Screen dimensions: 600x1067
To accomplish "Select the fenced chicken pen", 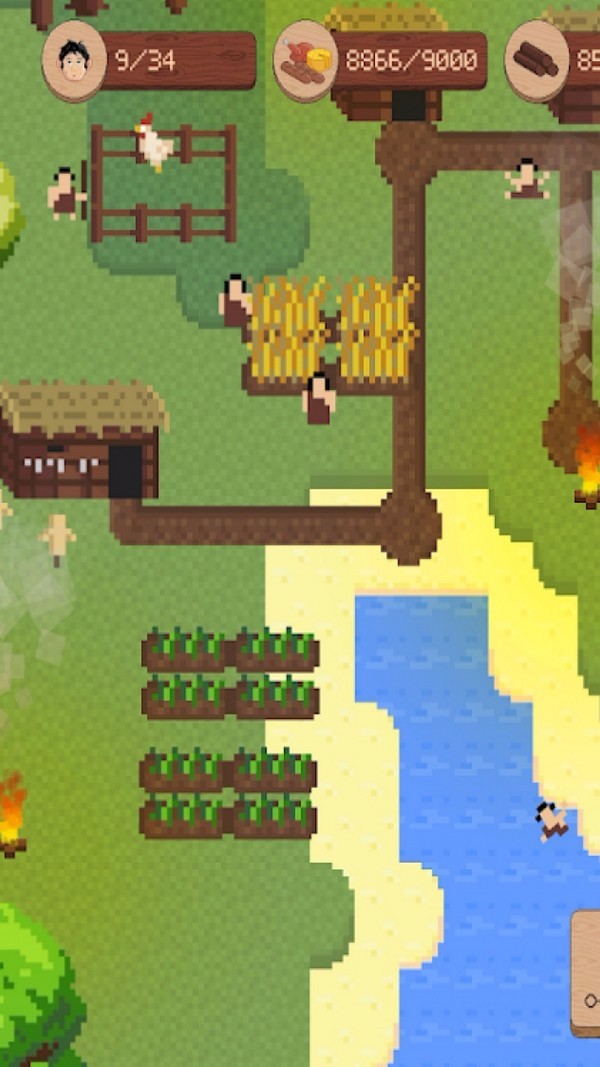I will (164, 182).
